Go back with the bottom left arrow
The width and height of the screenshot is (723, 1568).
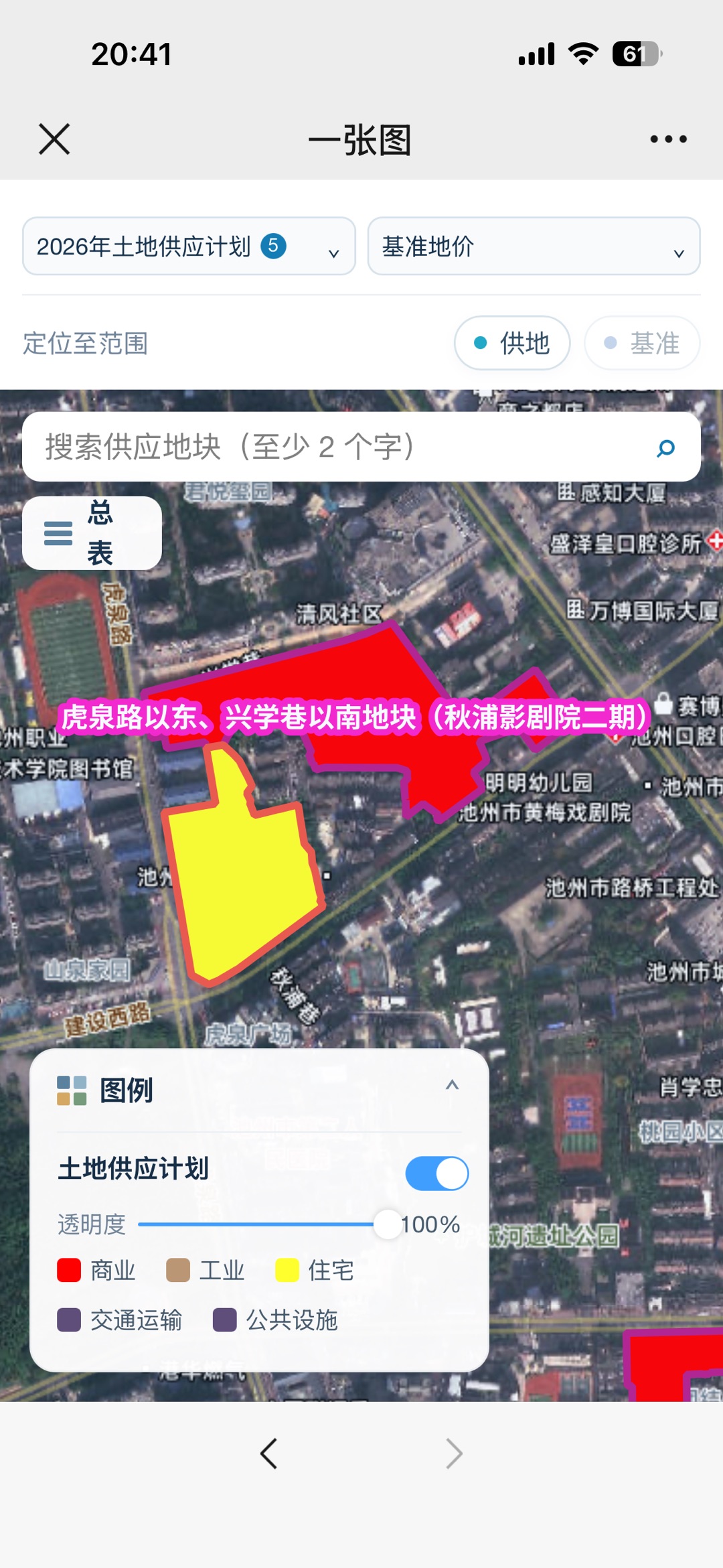(269, 1453)
